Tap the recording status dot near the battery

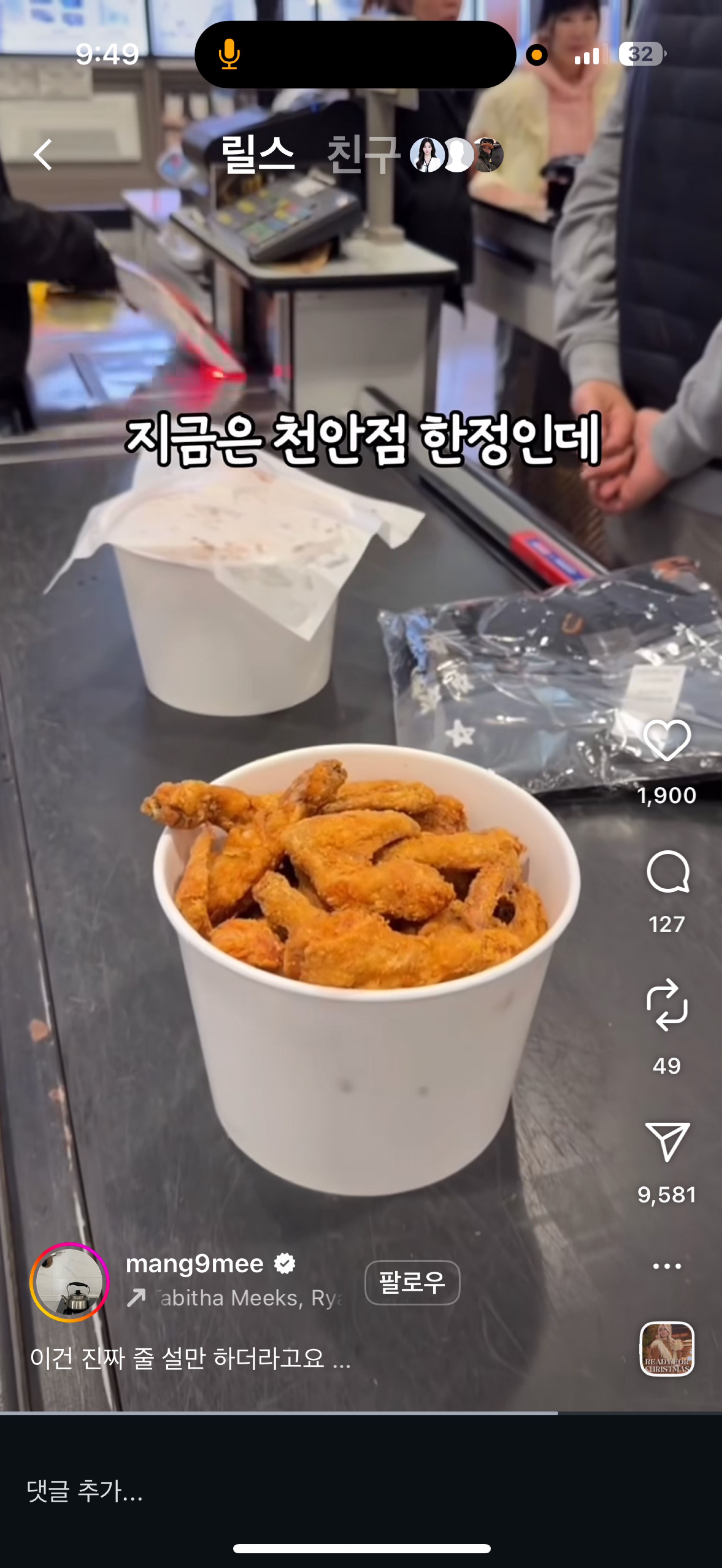[x=536, y=55]
